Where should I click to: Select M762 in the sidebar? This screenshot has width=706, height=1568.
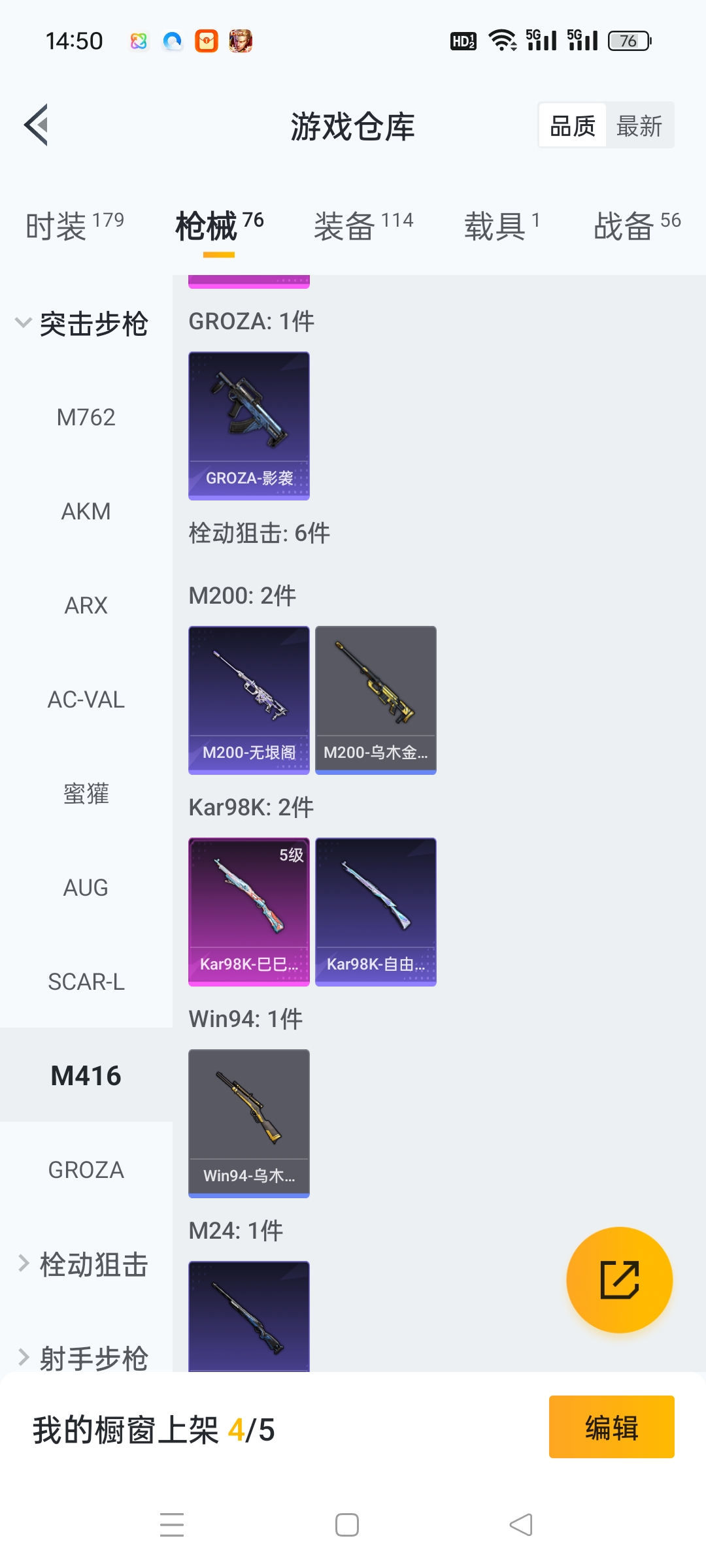coord(86,417)
